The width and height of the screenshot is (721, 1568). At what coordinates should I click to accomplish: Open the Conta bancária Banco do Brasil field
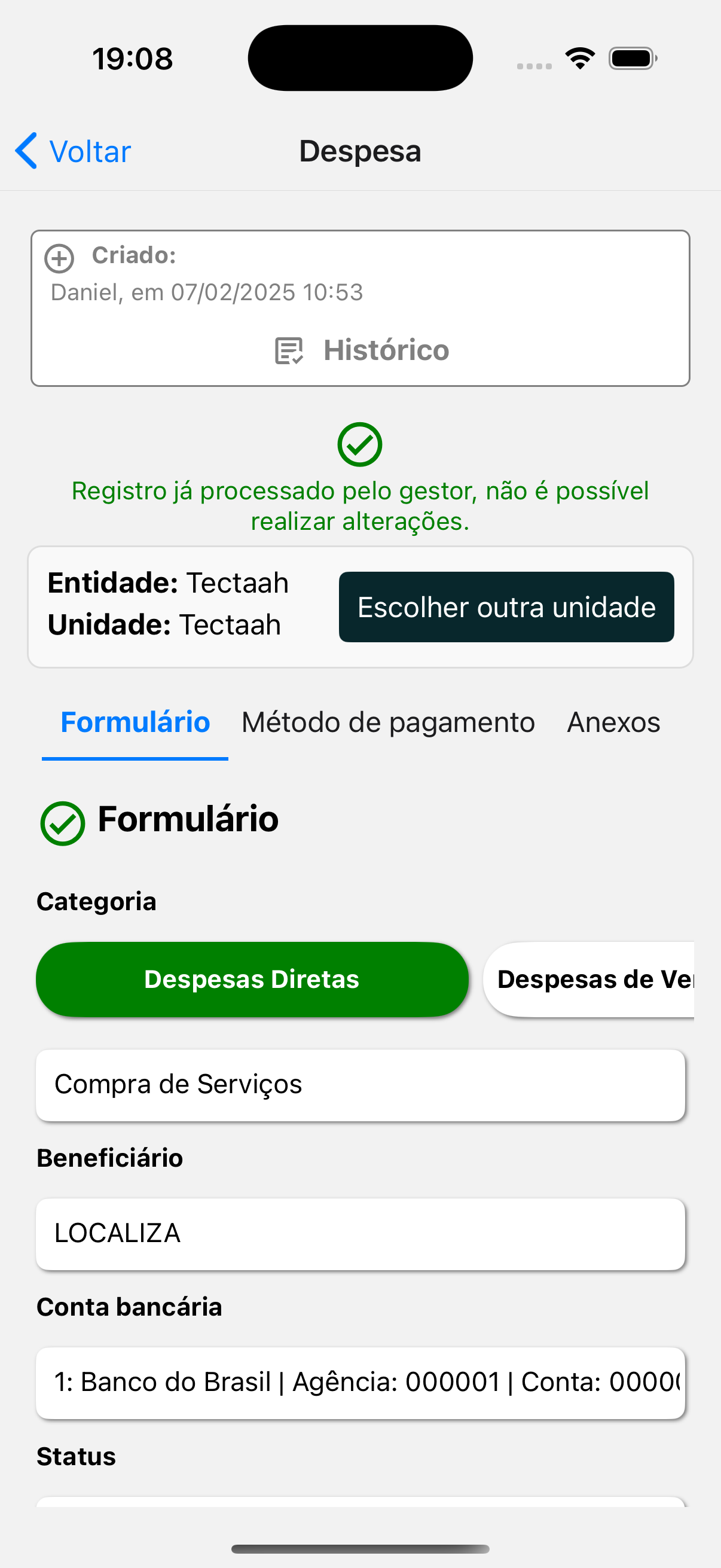click(x=360, y=1383)
